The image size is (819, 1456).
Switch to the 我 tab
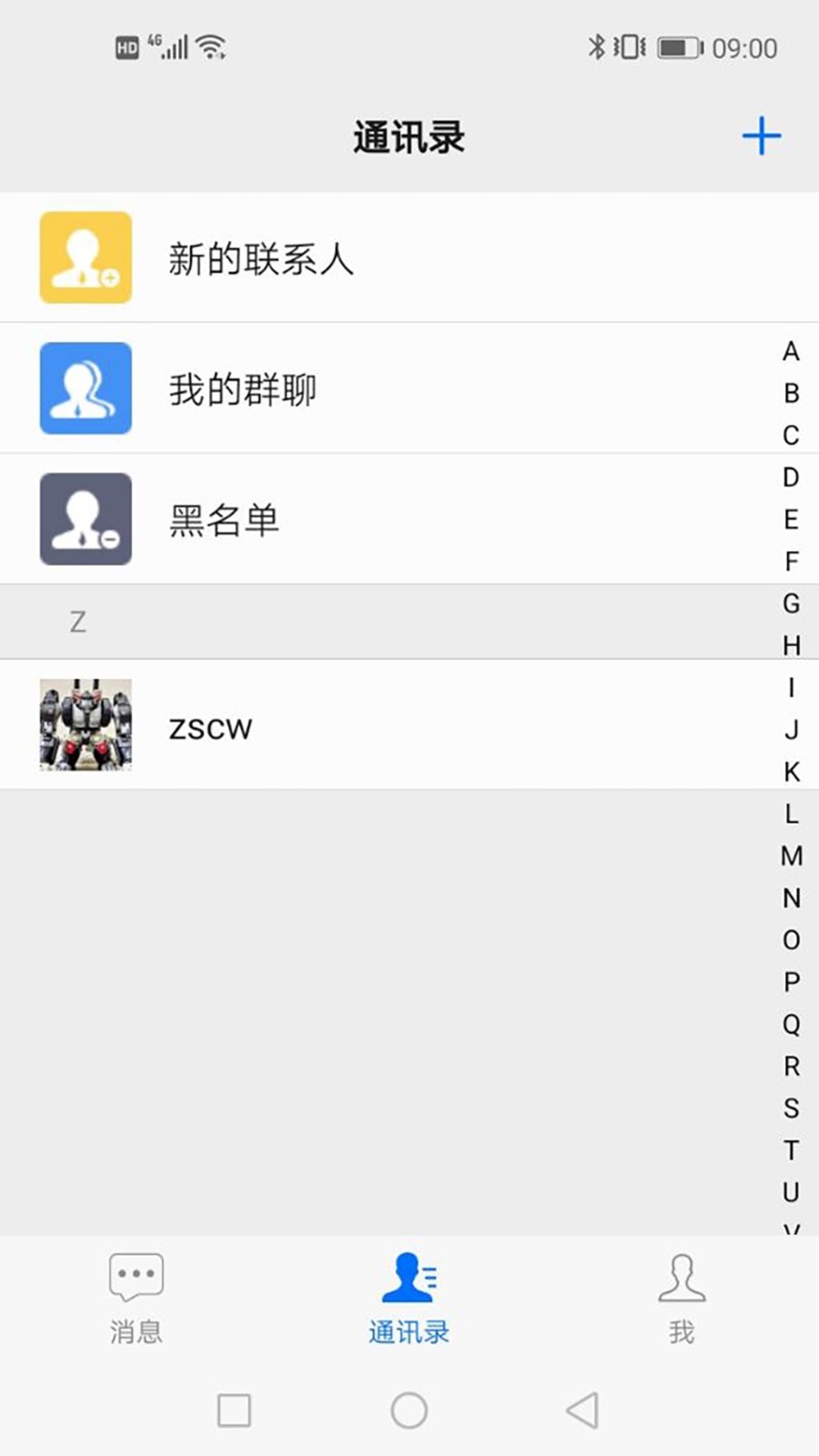pyautogui.click(x=681, y=1301)
